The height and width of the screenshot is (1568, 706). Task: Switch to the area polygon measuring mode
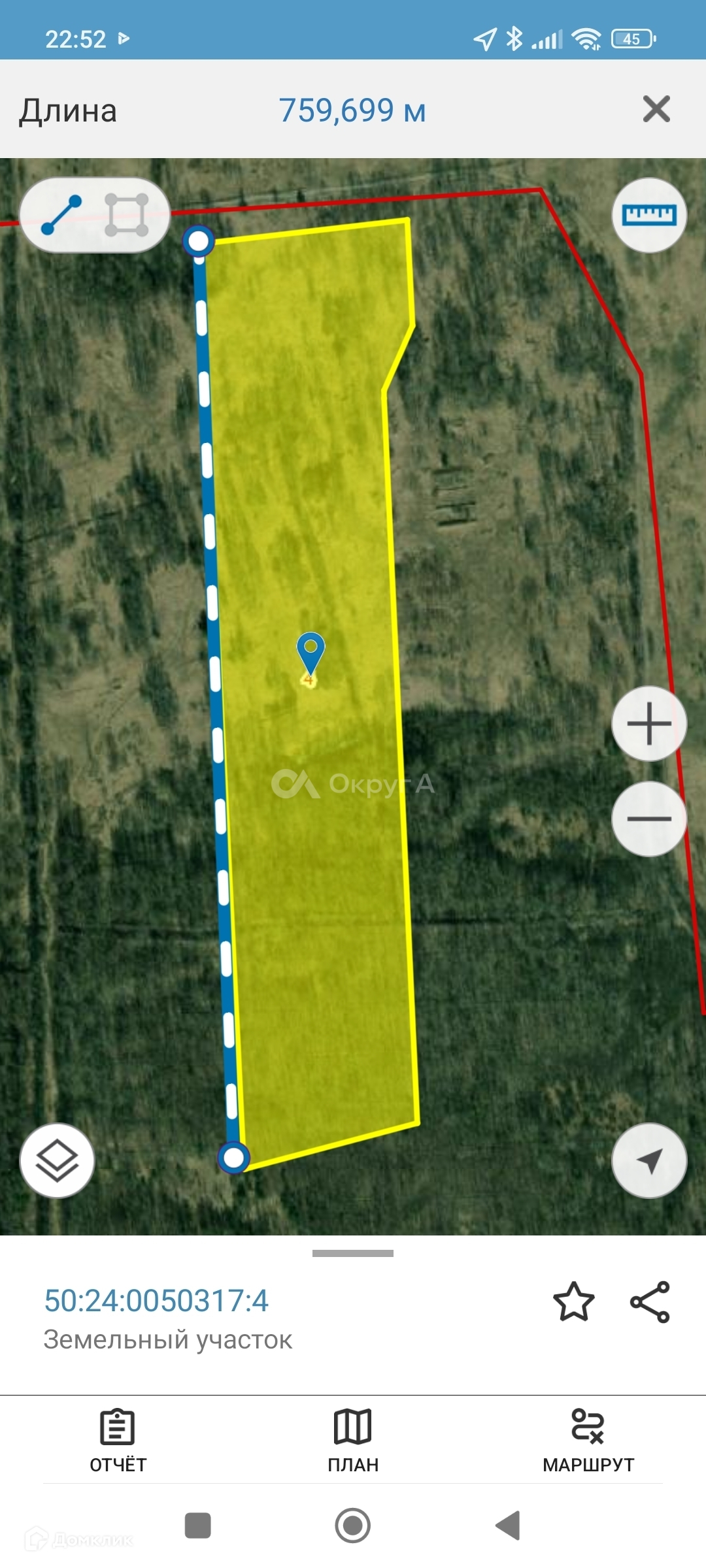point(127,215)
